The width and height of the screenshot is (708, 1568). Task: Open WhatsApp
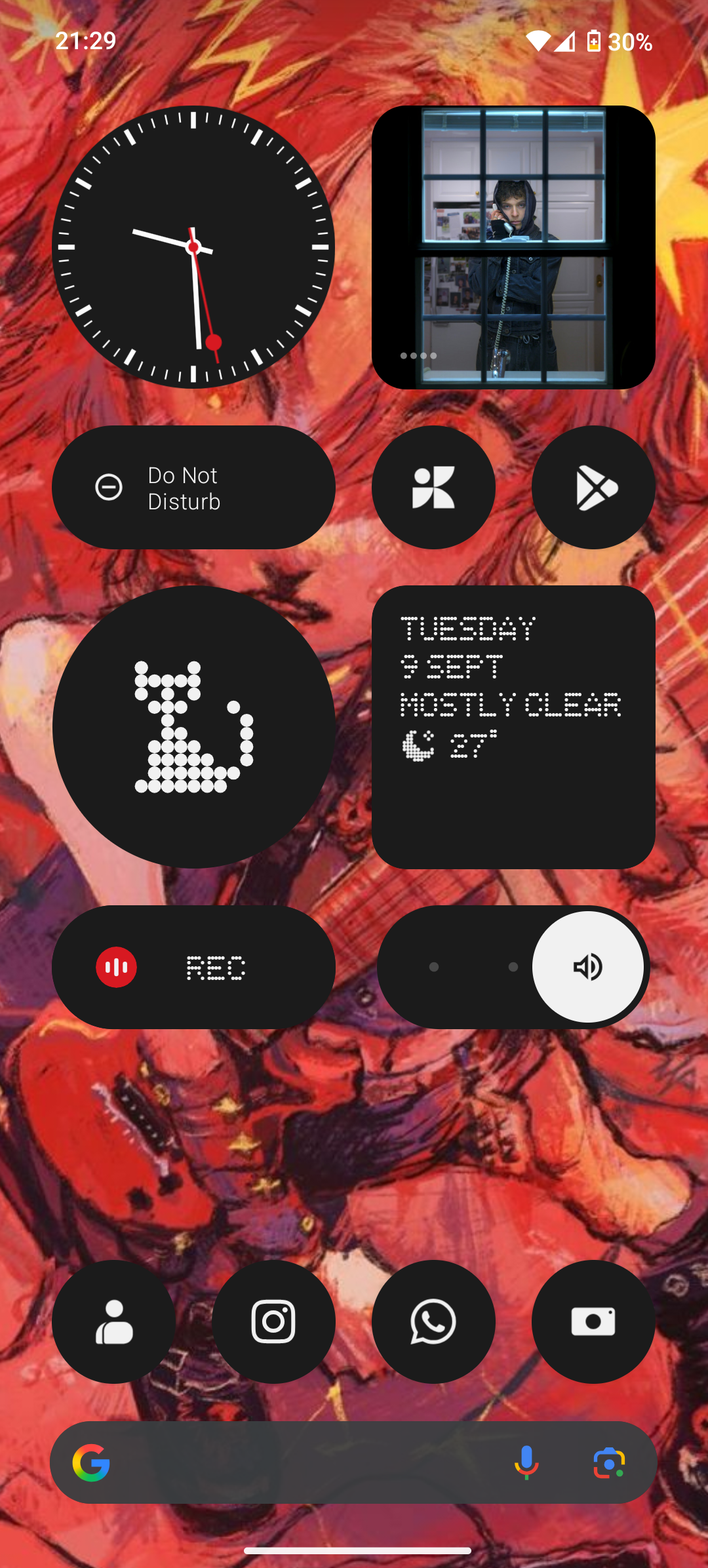433,1322
